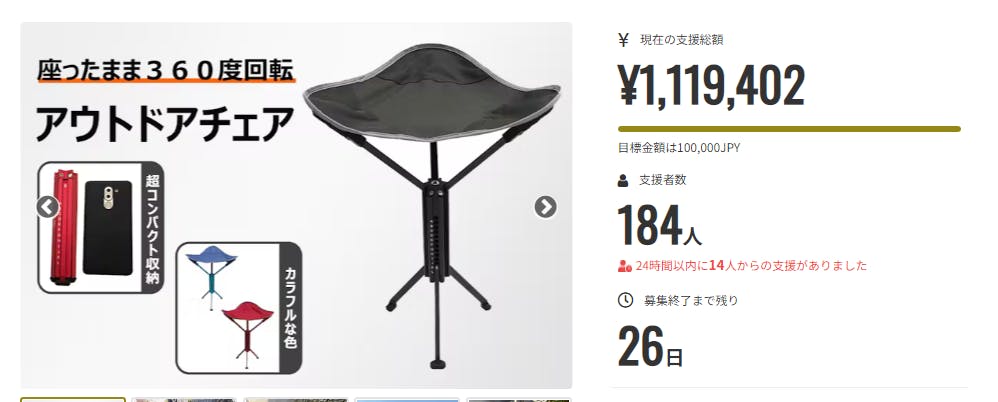The height and width of the screenshot is (402, 998).
Task: Advance to the next product image
Action: tap(545, 207)
